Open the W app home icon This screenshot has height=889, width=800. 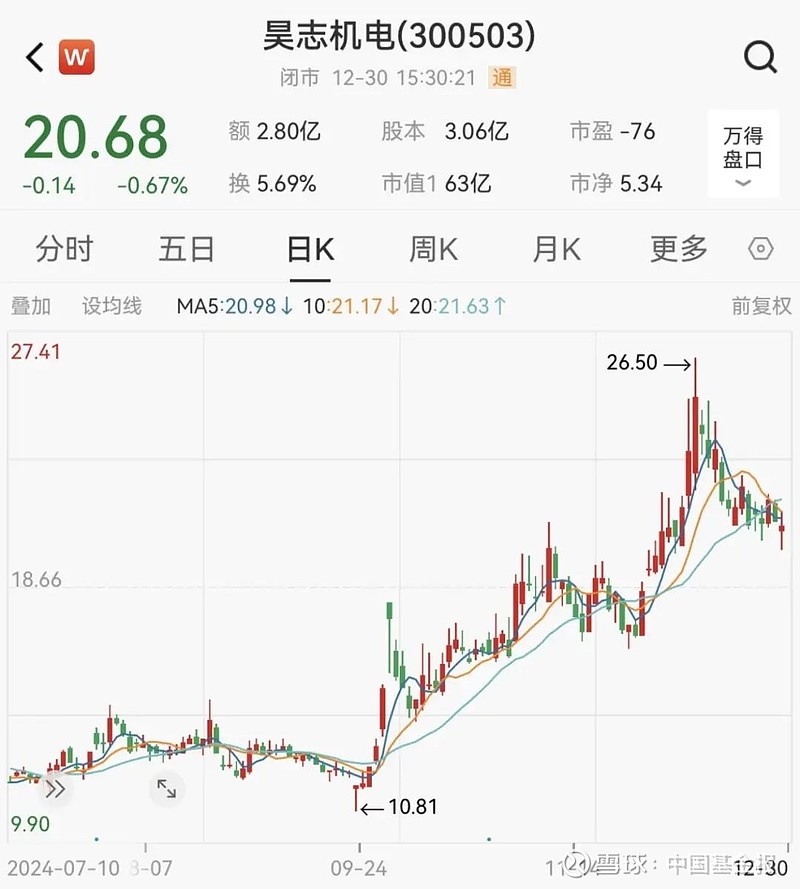[76, 57]
